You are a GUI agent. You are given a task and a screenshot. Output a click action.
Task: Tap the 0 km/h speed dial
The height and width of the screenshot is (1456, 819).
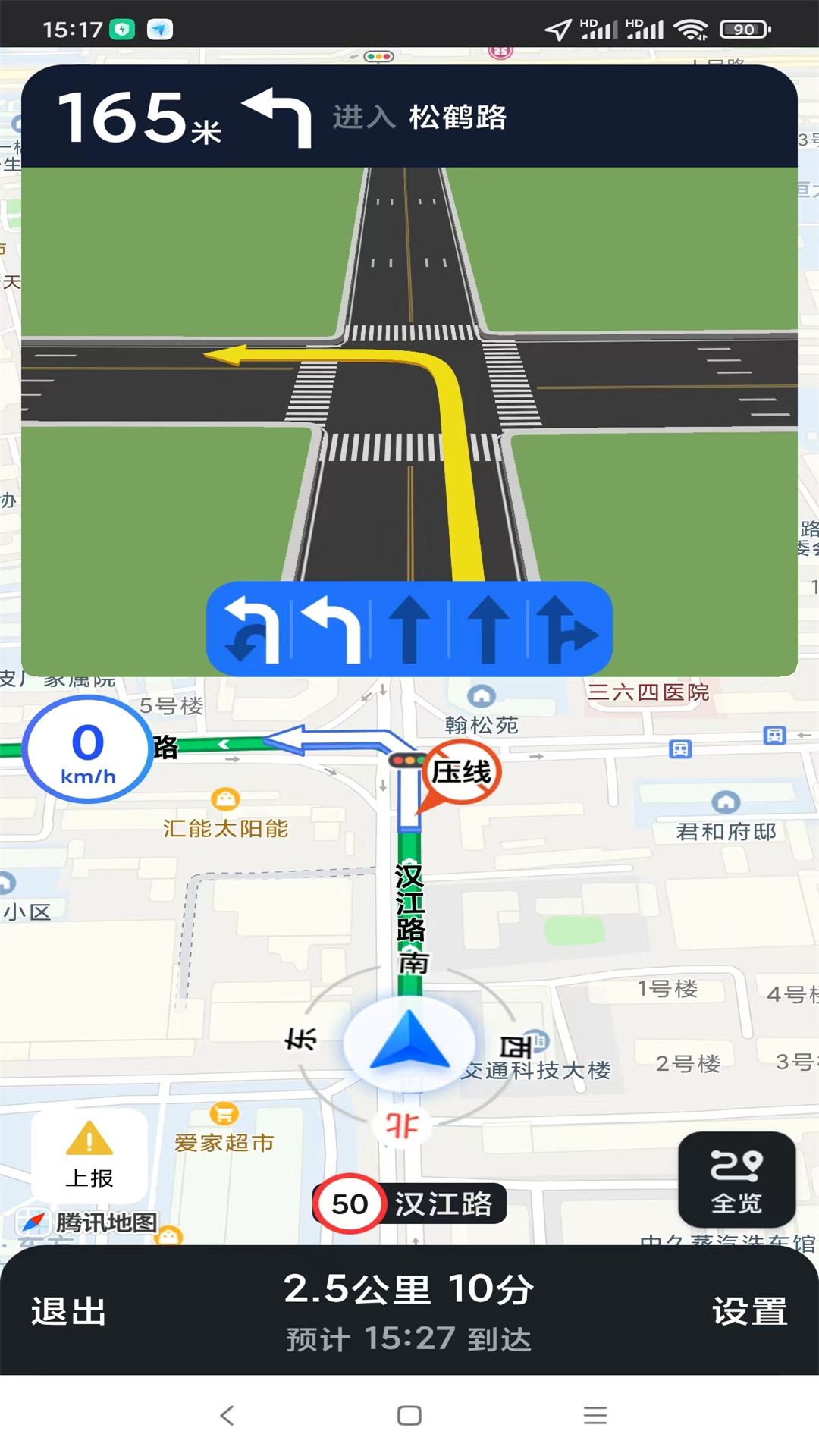pyautogui.click(x=86, y=749)
